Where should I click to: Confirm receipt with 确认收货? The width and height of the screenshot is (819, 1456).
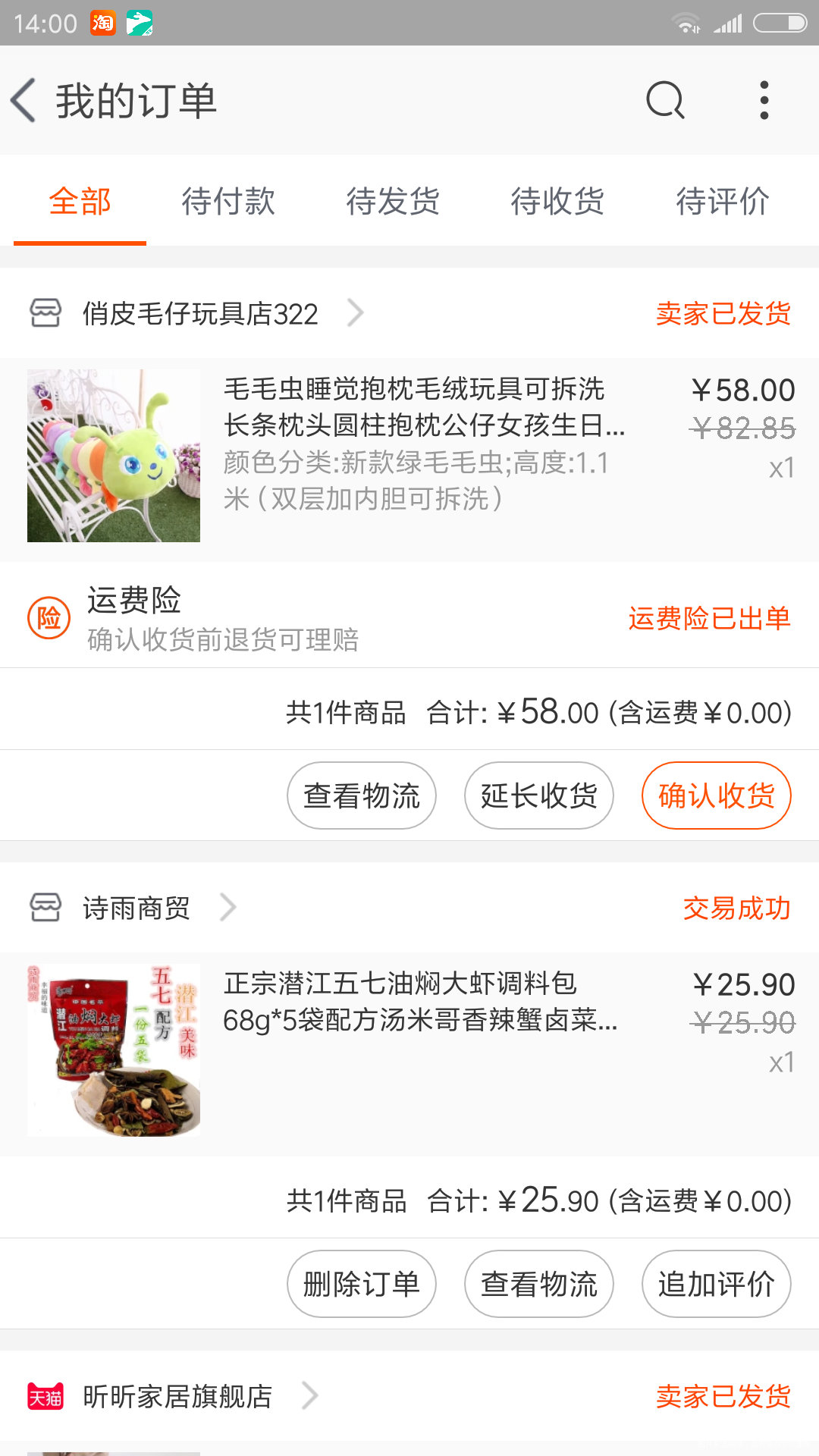(x=716, y=795)
